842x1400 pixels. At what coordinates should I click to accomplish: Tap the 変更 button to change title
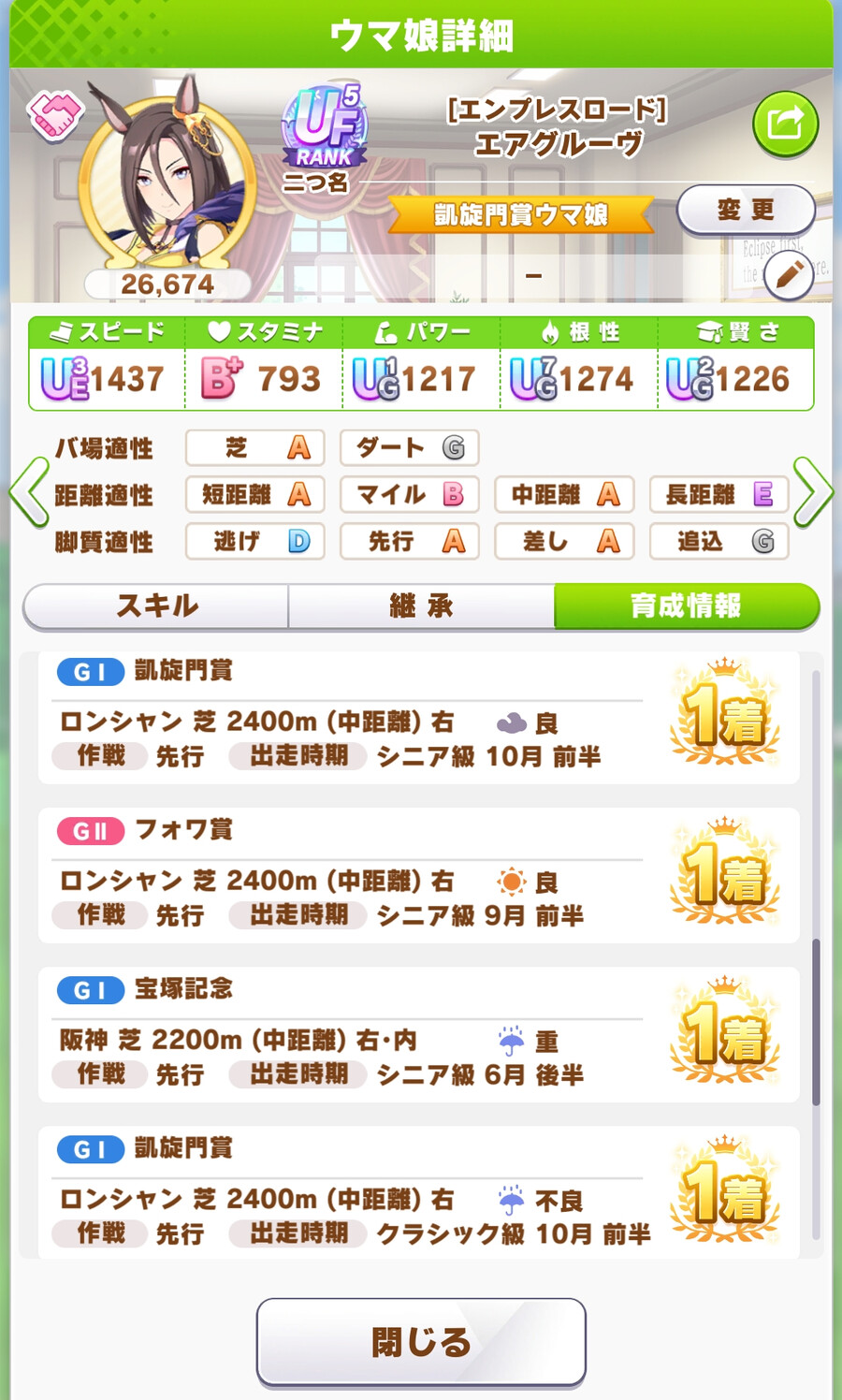click(x=746, y=210)
